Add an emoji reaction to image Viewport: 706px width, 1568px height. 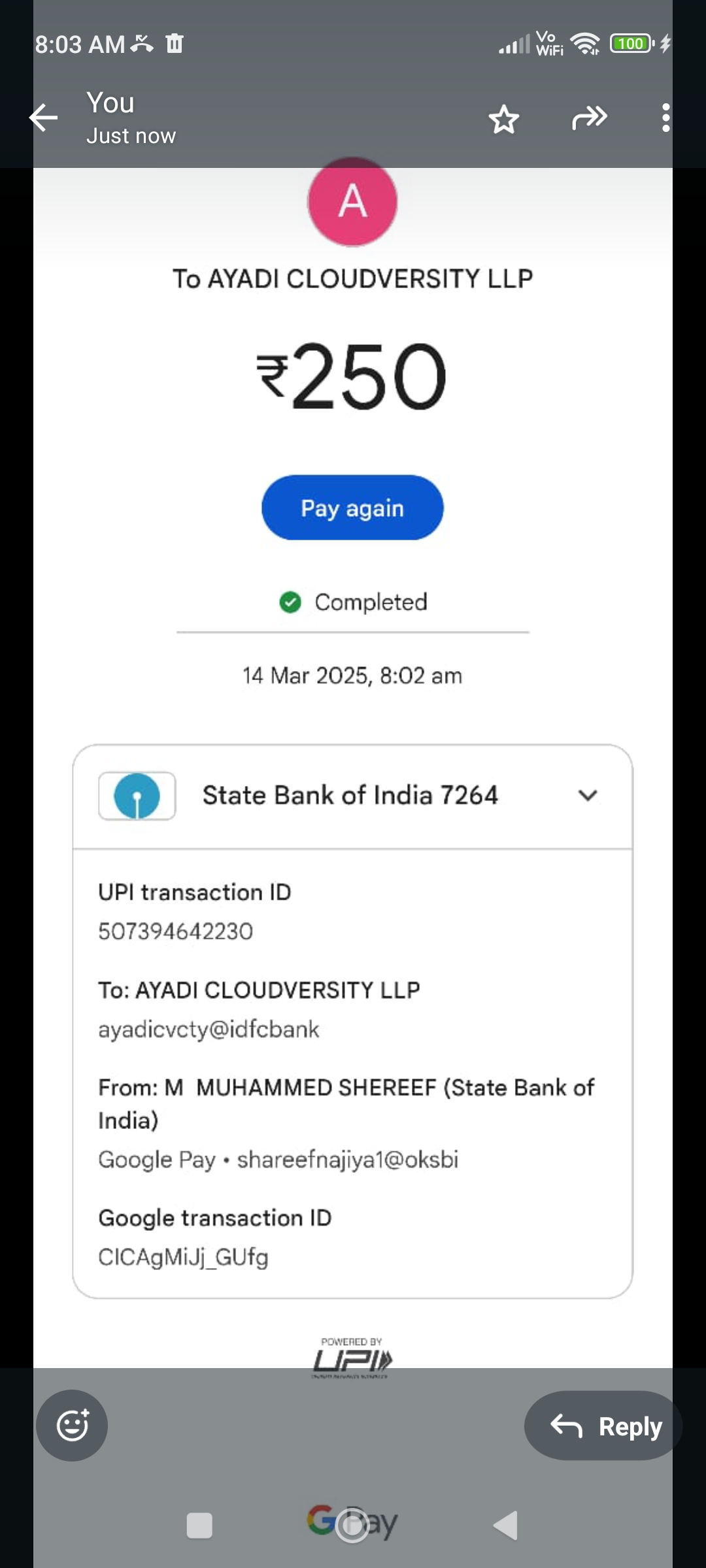click(x=72, y=1425)
